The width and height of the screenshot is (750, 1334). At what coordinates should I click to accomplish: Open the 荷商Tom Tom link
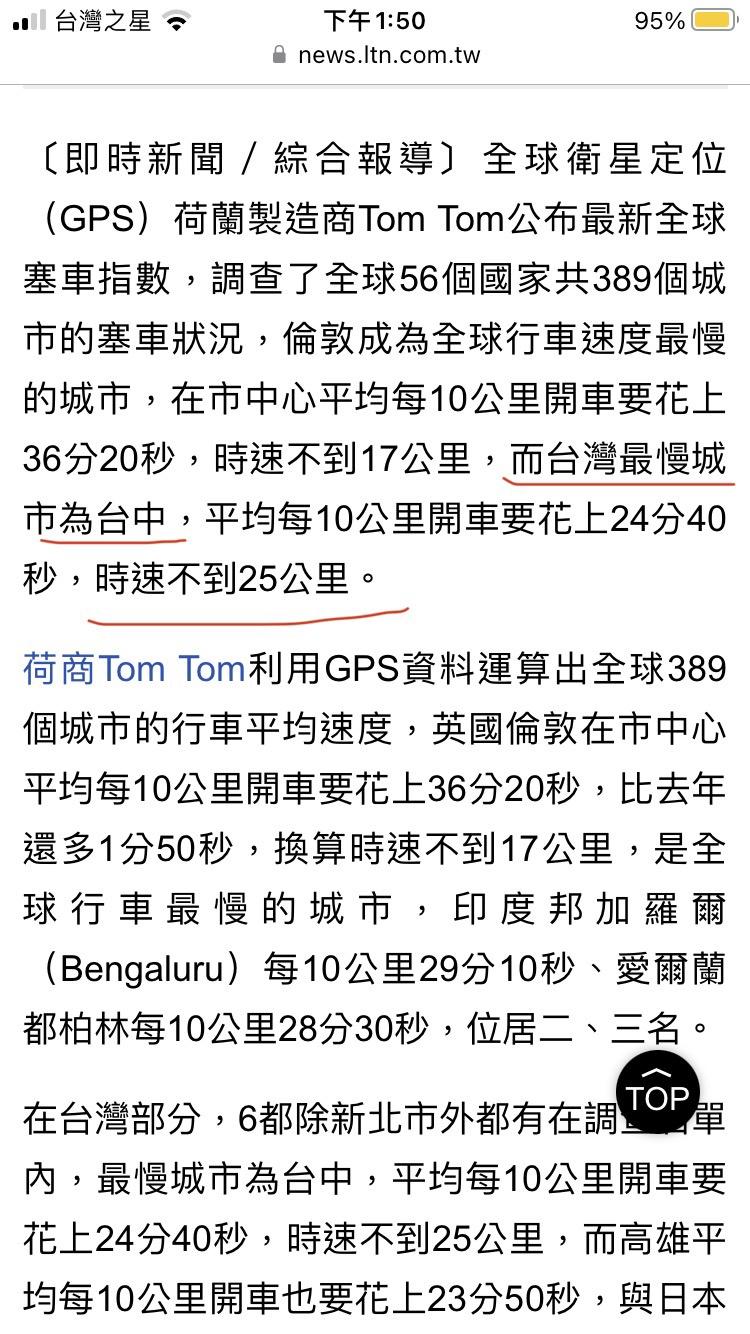click(134, 669)
